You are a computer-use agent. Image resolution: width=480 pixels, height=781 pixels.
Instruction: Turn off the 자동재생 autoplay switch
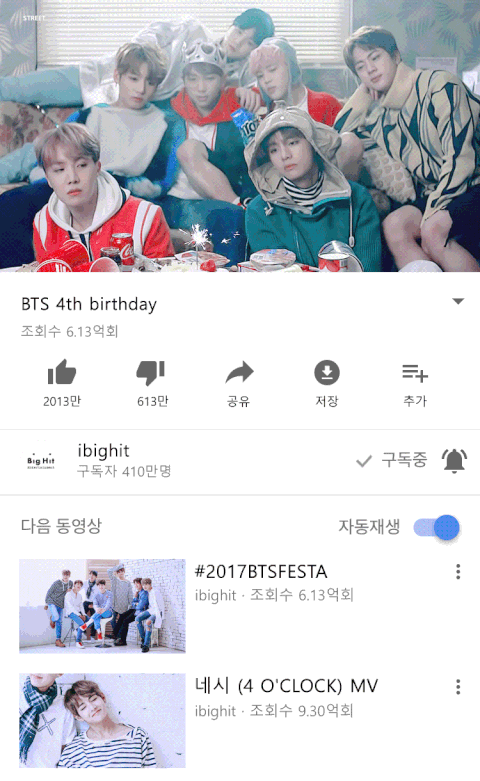[x=437, y=527]
